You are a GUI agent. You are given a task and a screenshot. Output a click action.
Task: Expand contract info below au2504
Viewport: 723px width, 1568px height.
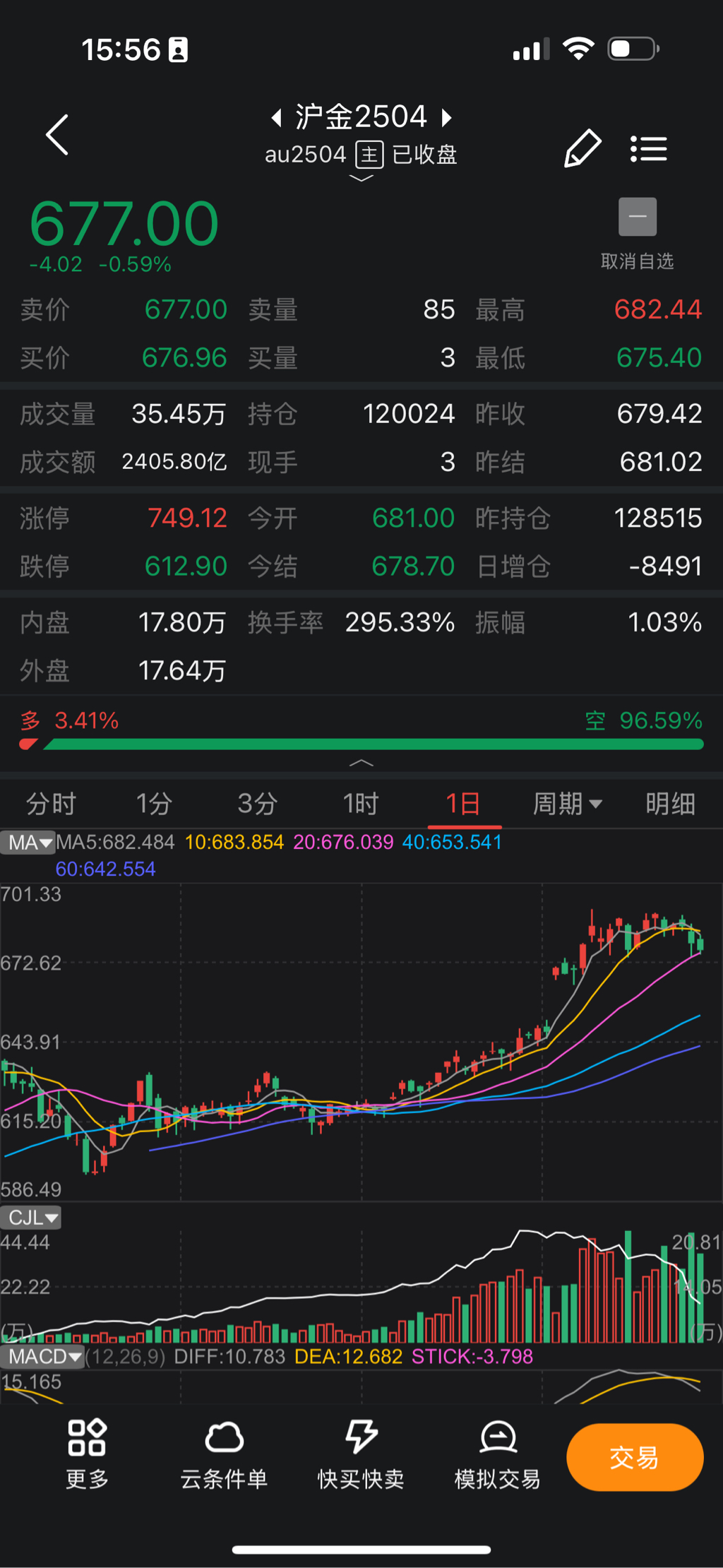coord(361,179)
